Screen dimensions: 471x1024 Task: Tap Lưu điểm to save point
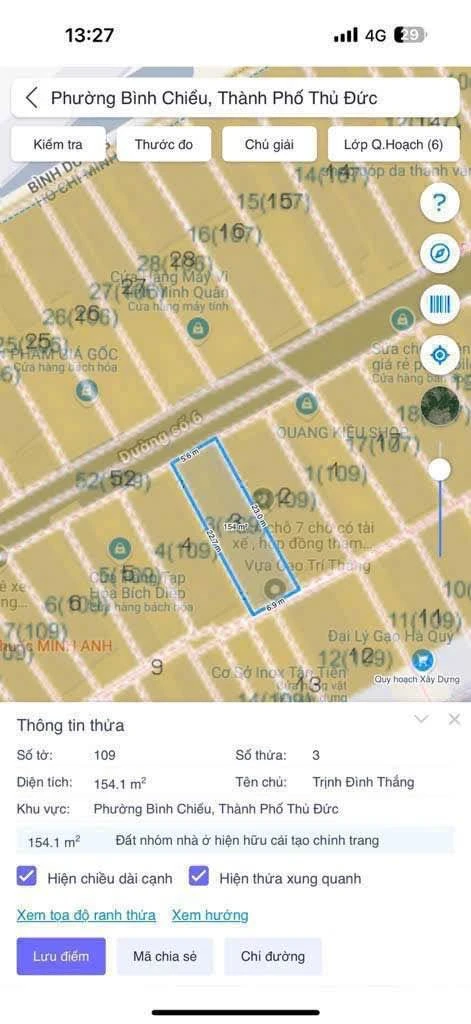(61, 956)
